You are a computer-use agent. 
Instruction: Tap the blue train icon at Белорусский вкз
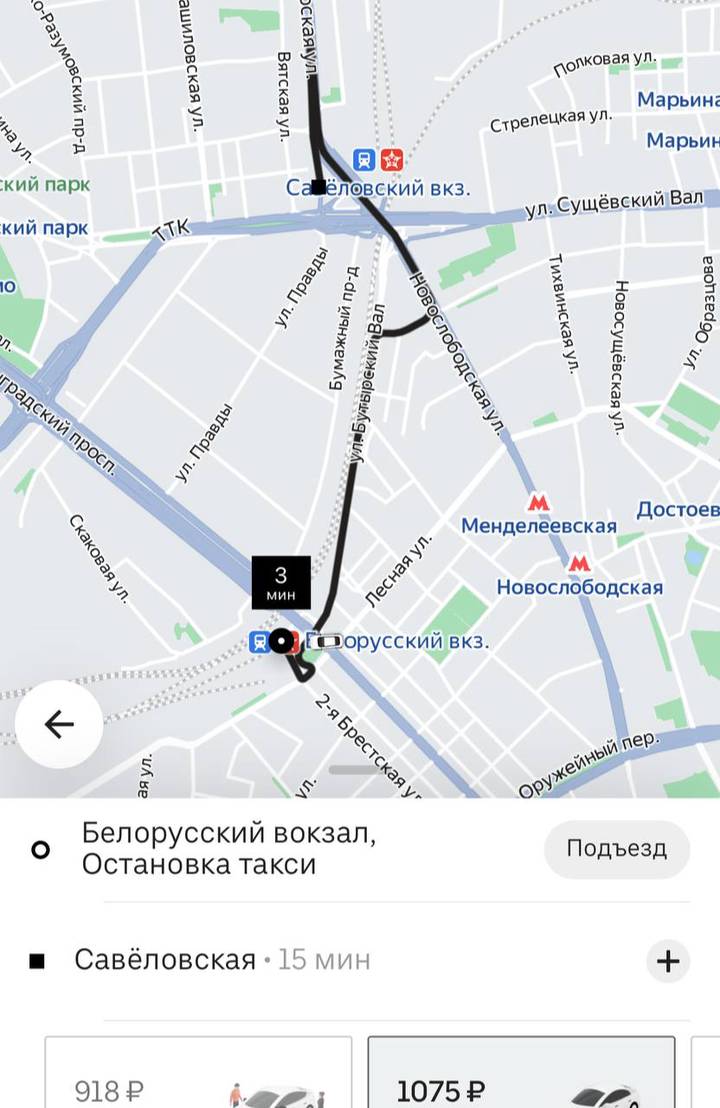[x=259, y=643]
